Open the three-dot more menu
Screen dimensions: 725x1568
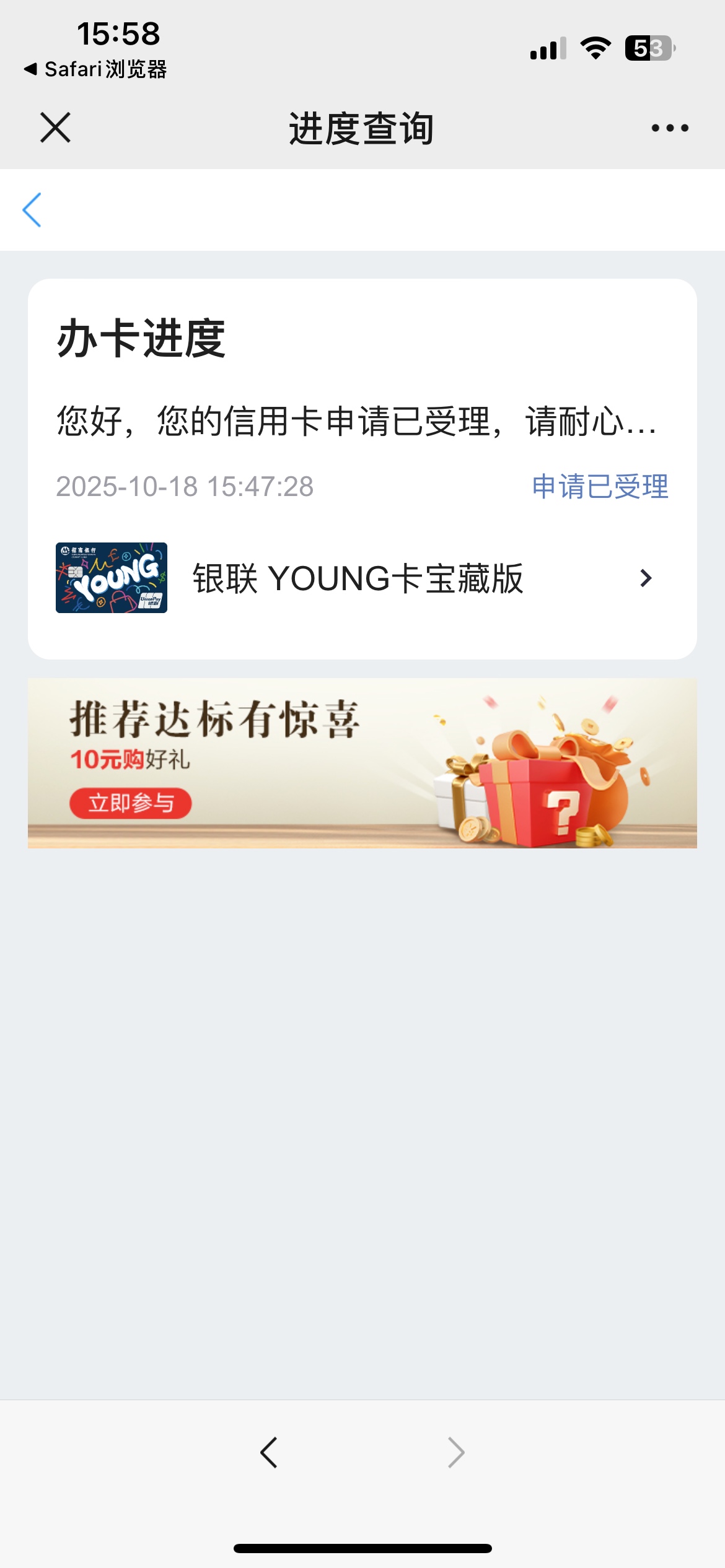tap(670, 128)
